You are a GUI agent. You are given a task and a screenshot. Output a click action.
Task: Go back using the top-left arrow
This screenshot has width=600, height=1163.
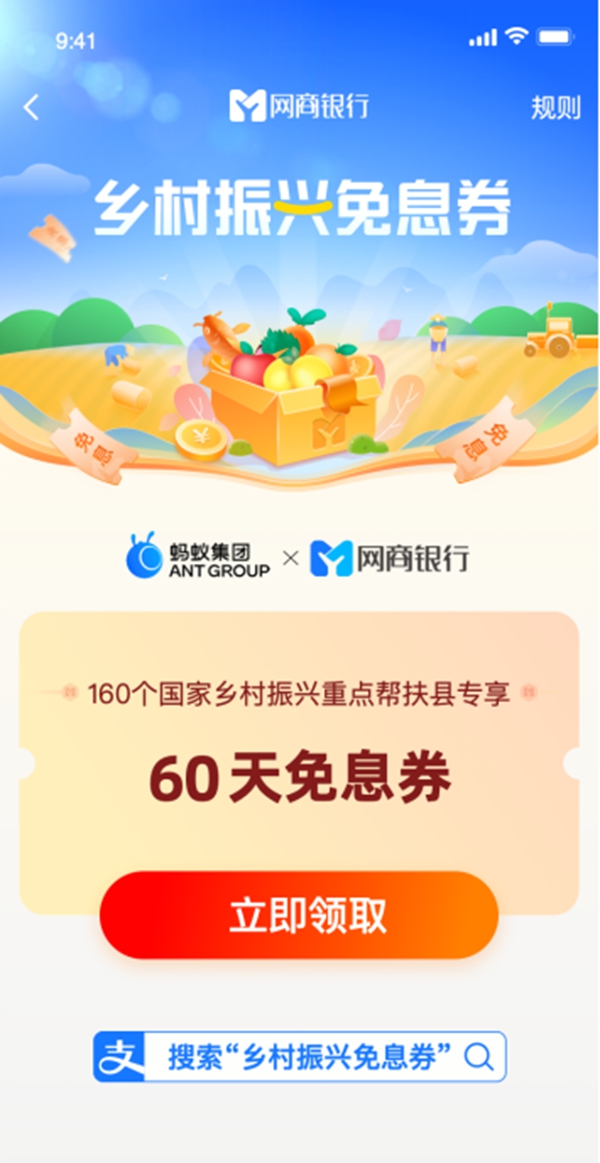click(32, 107)
